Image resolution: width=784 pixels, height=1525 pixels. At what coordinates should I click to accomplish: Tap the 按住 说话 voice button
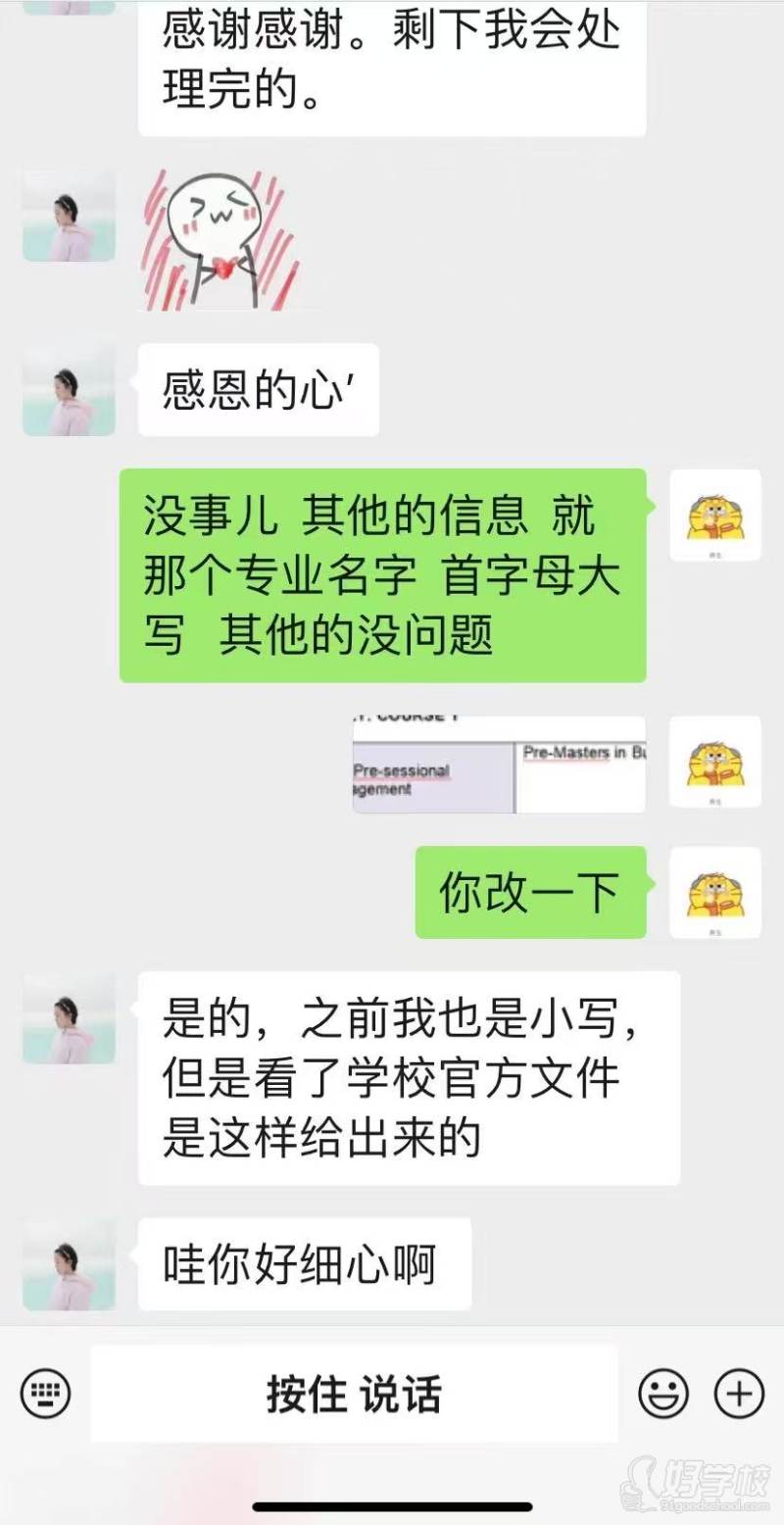[x=354, y=1394]
